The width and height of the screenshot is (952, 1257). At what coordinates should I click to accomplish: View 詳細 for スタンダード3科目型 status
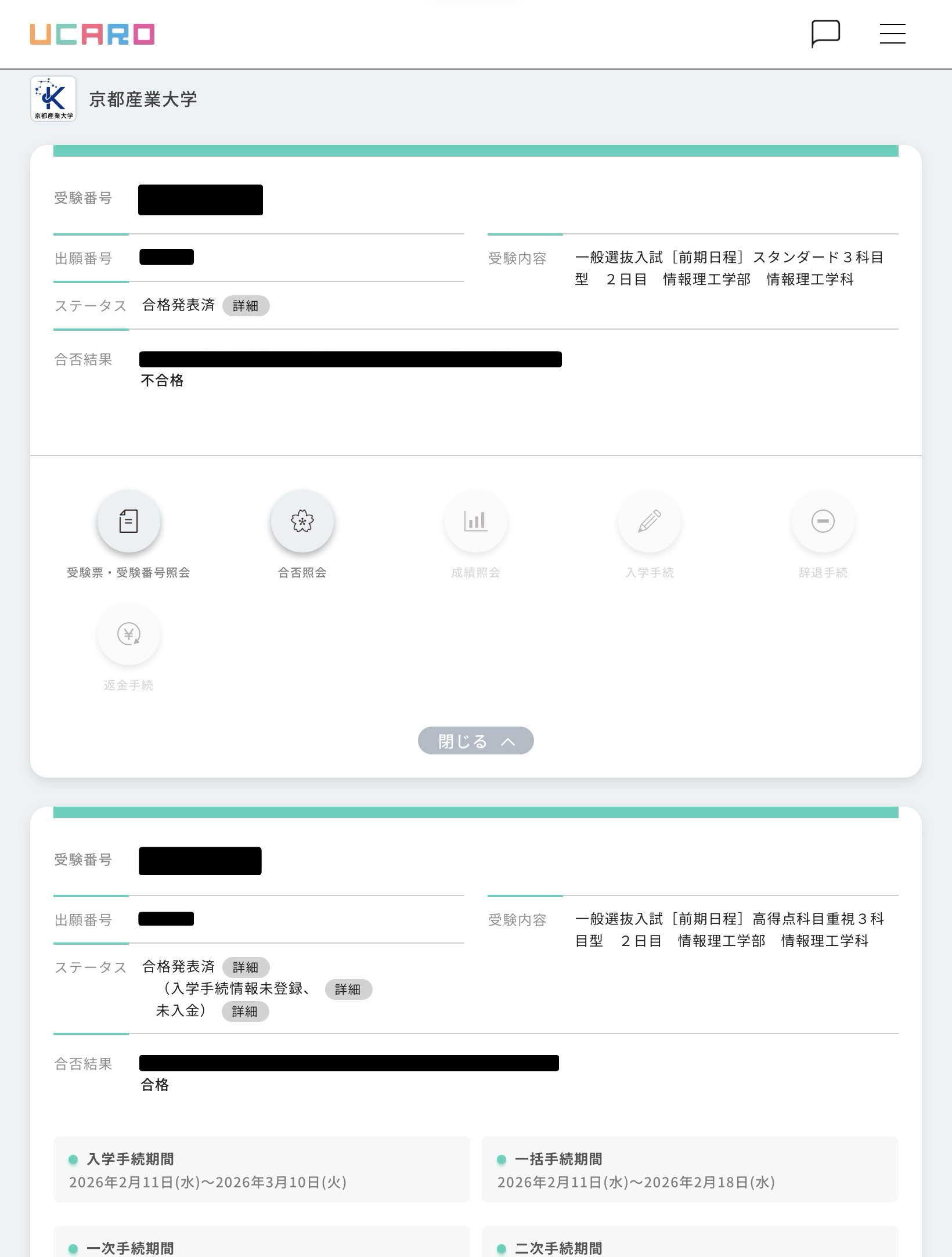pos(246,306)
